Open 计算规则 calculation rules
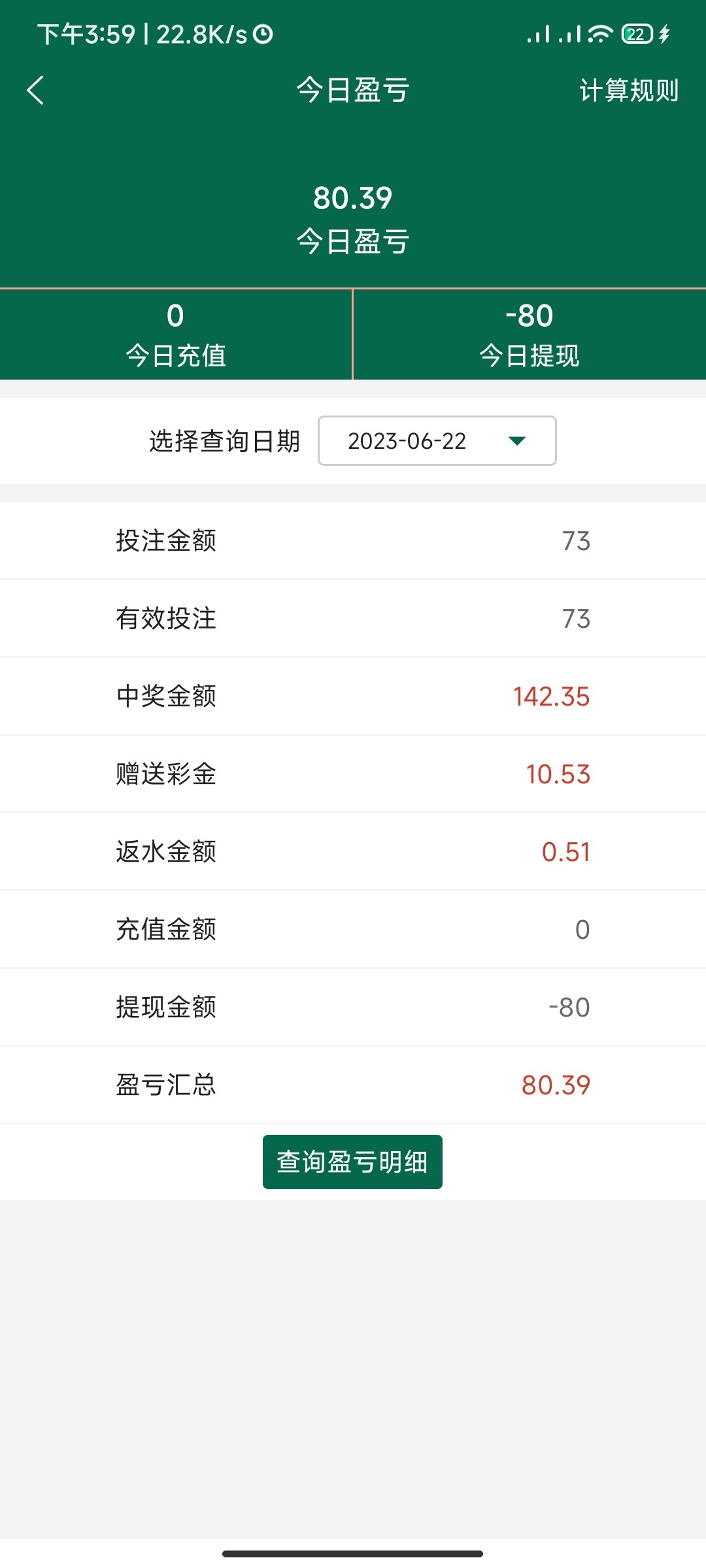Screen dimensions: 706x1568 coord(628,90)
